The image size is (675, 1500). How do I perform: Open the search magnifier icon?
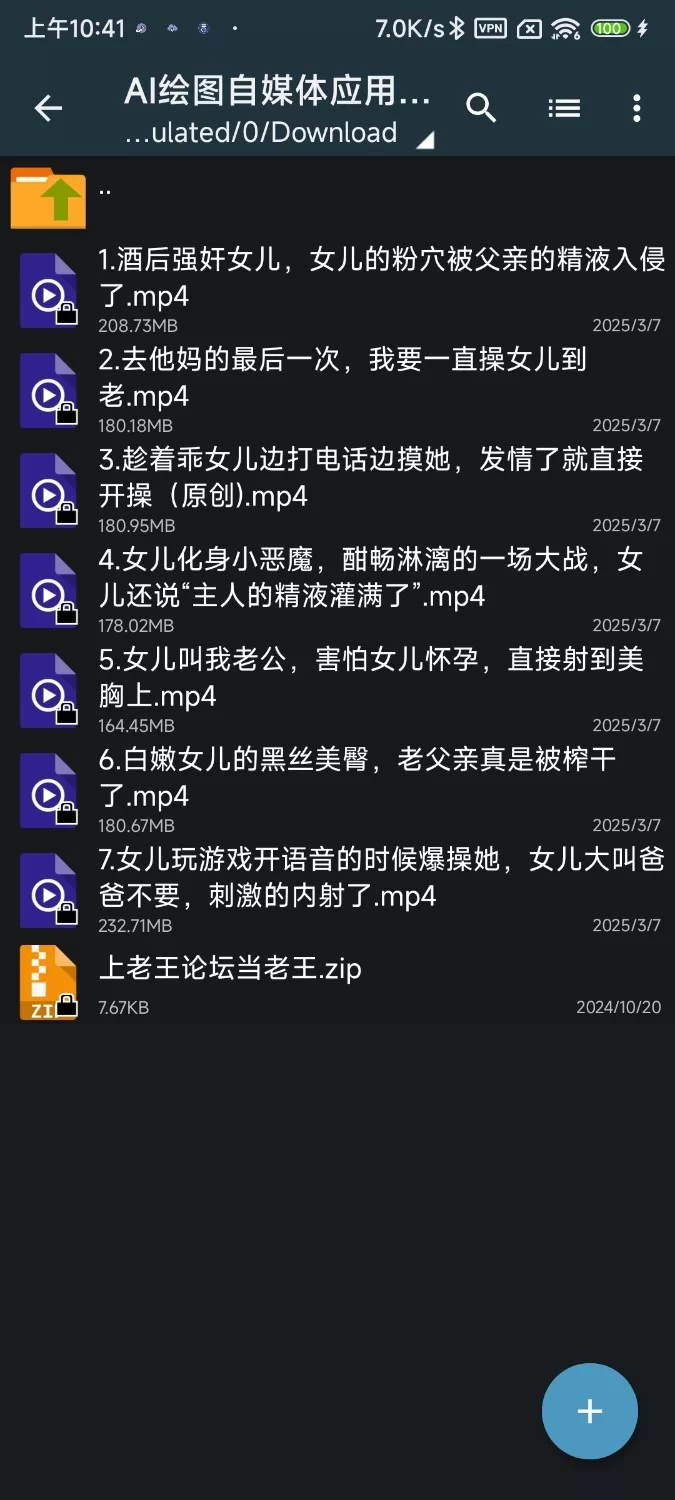481,108
